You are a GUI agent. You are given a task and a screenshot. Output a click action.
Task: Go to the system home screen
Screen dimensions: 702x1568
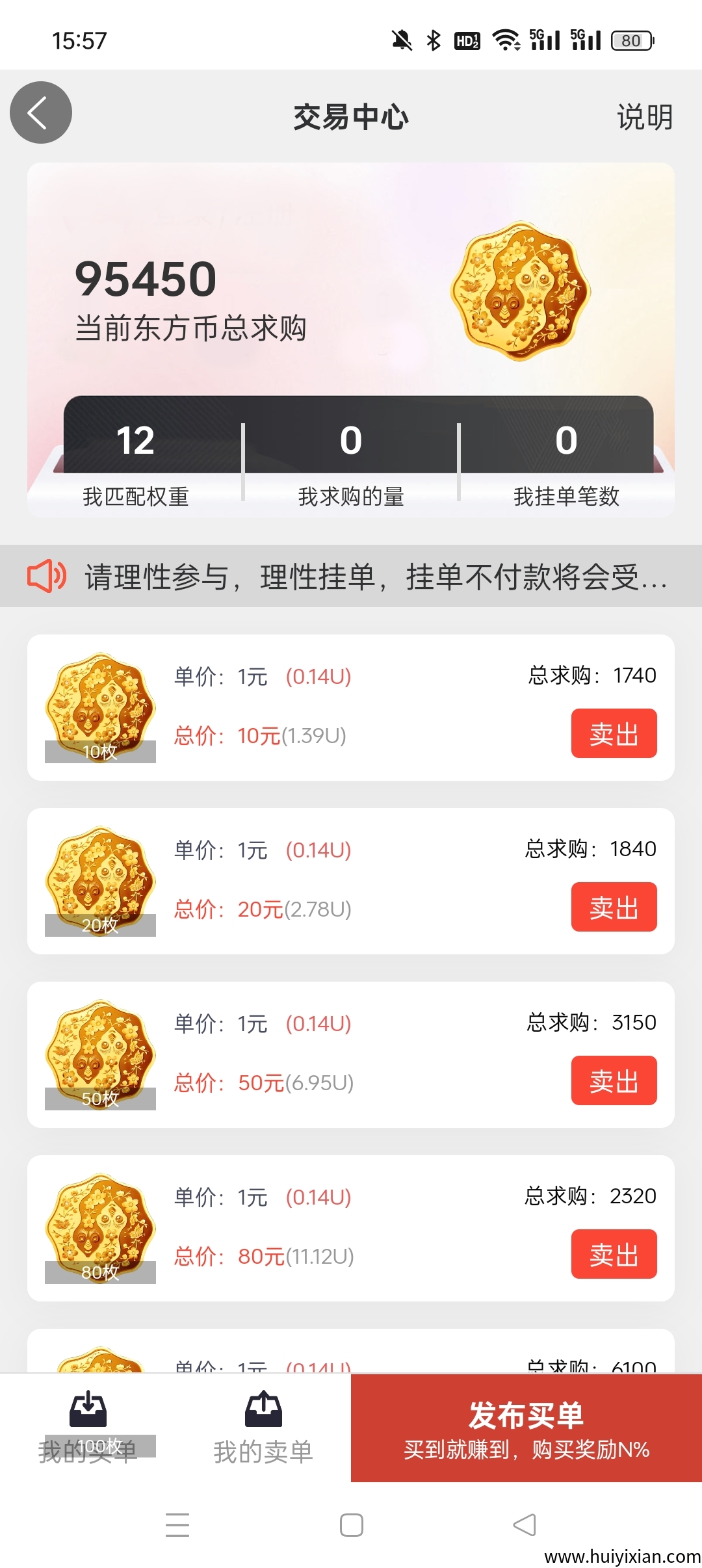[351, 1525]
